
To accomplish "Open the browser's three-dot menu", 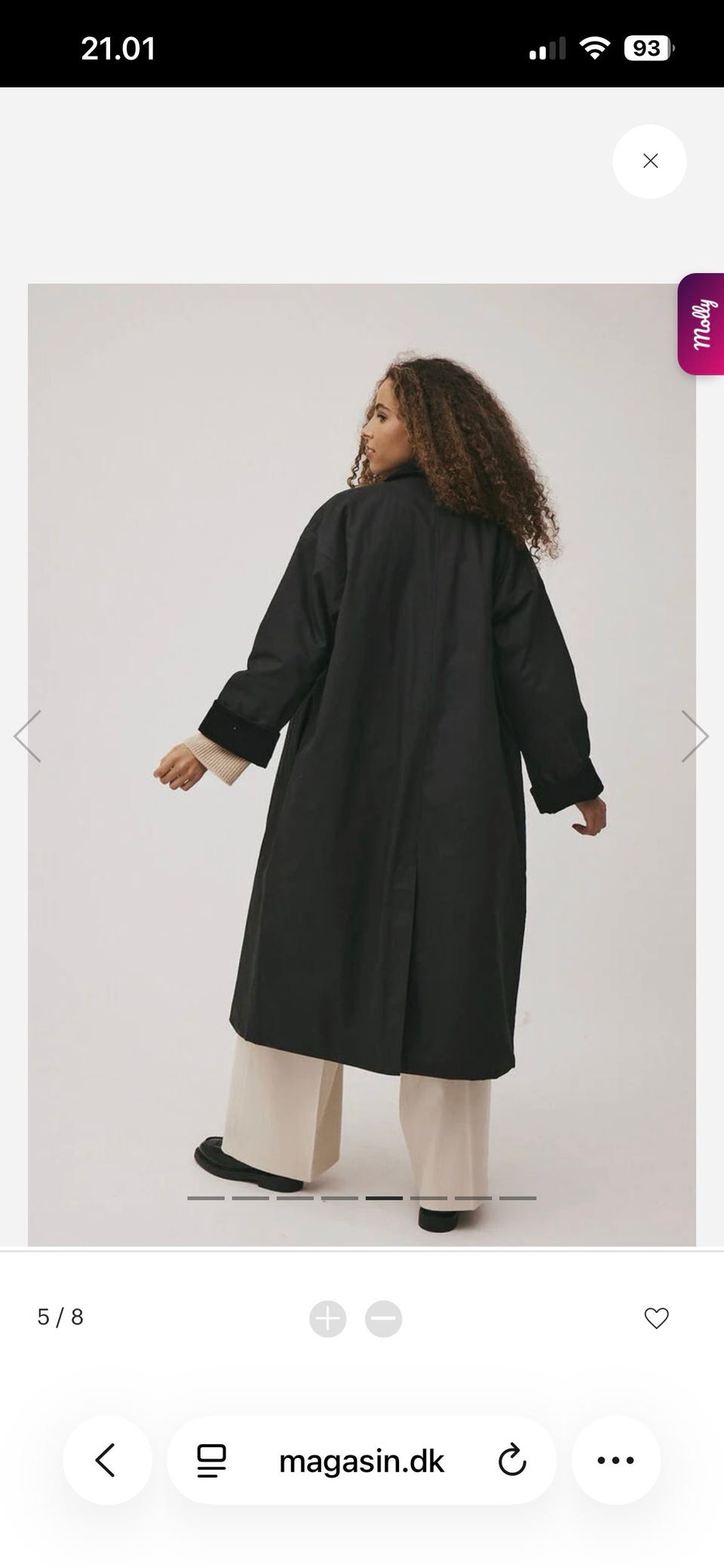I will [615, 1460].
